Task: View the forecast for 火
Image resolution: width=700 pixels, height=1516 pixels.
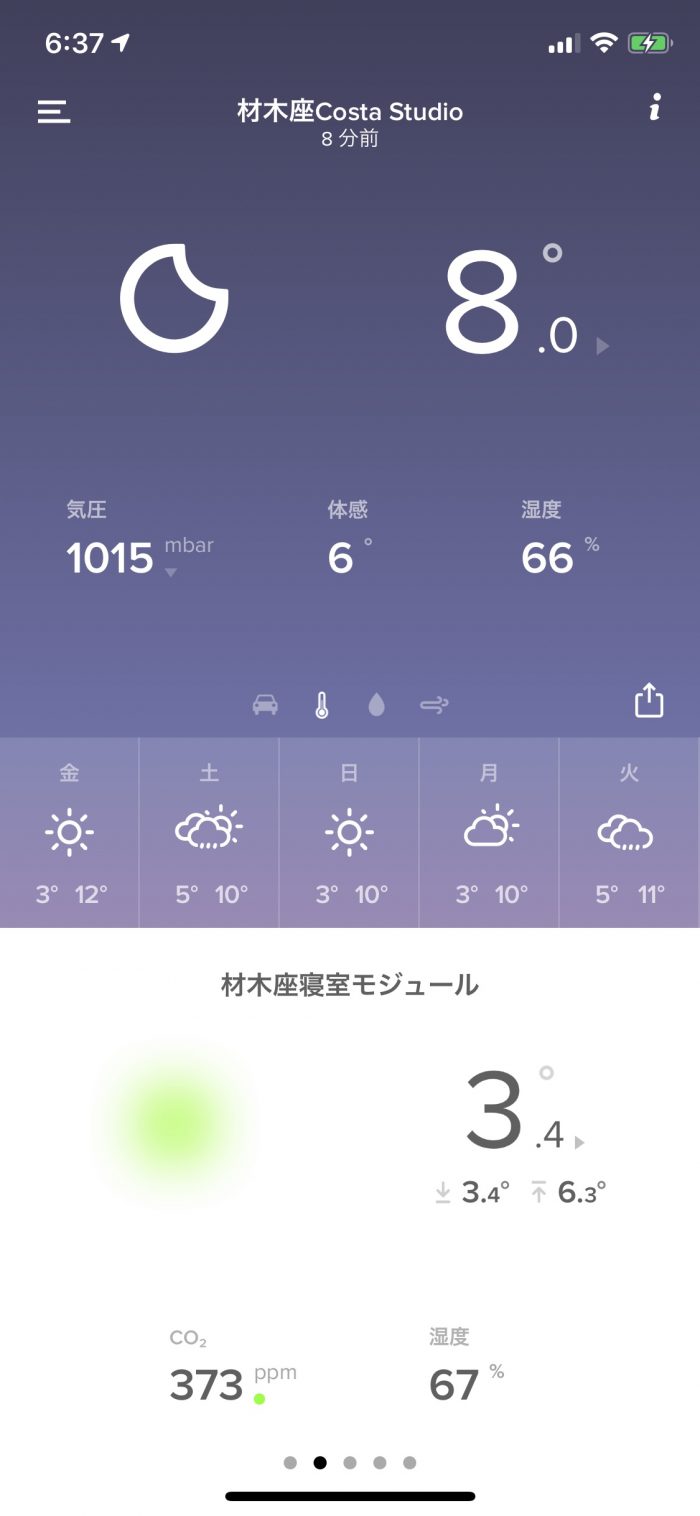Action: click(629, 833)
